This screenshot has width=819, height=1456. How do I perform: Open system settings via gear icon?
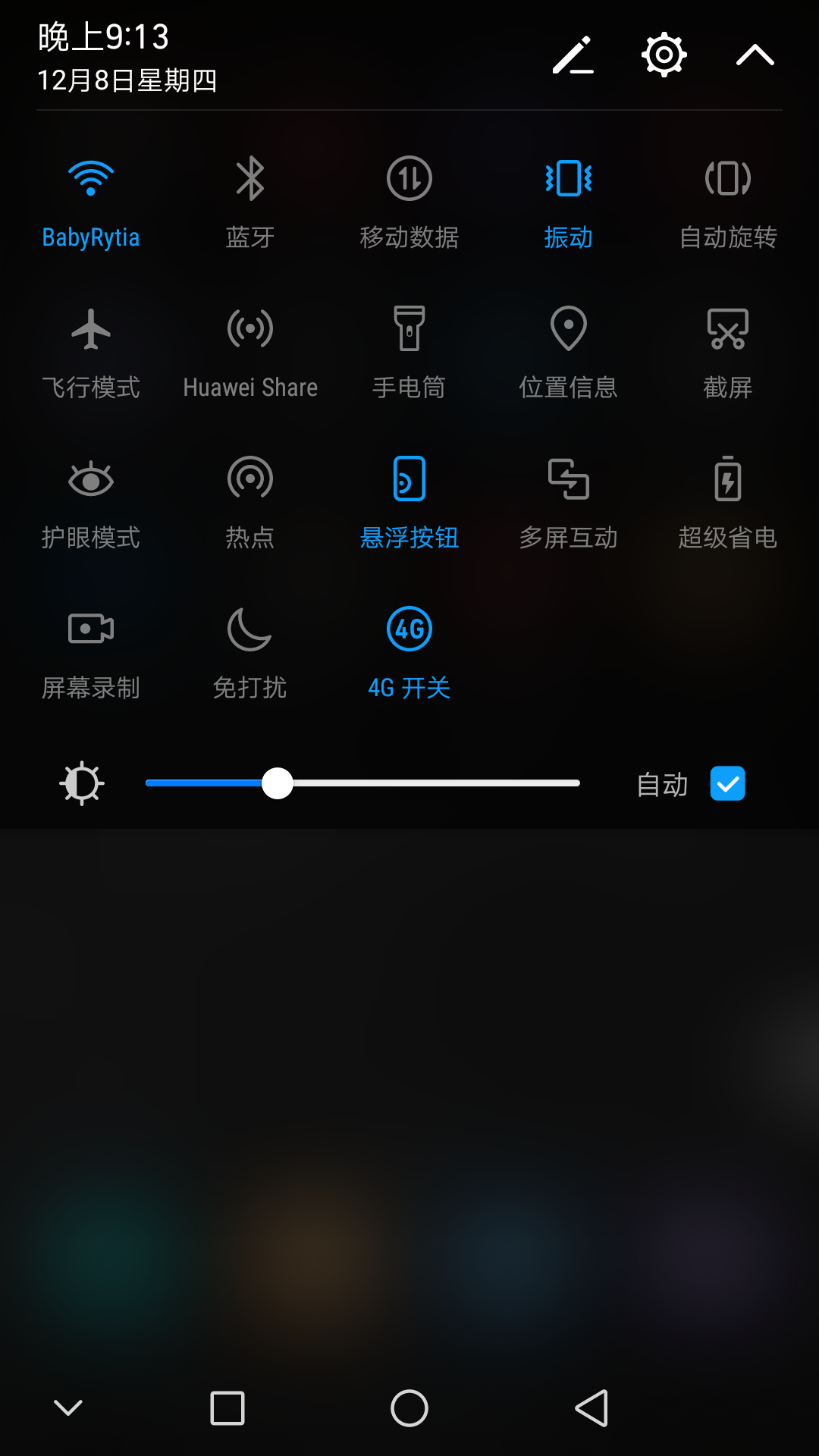click(664, 55)
